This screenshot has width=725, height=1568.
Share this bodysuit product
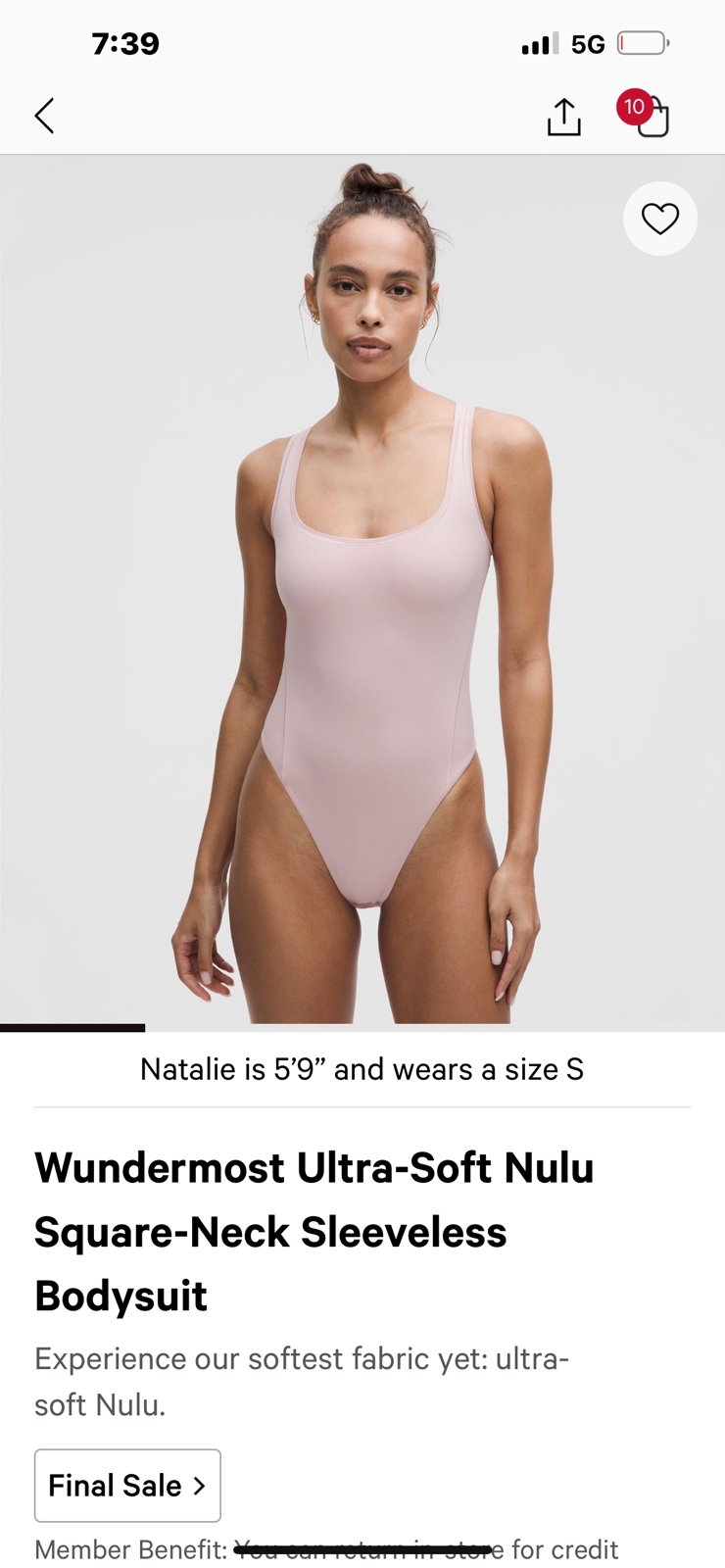(x=563, y=117)
